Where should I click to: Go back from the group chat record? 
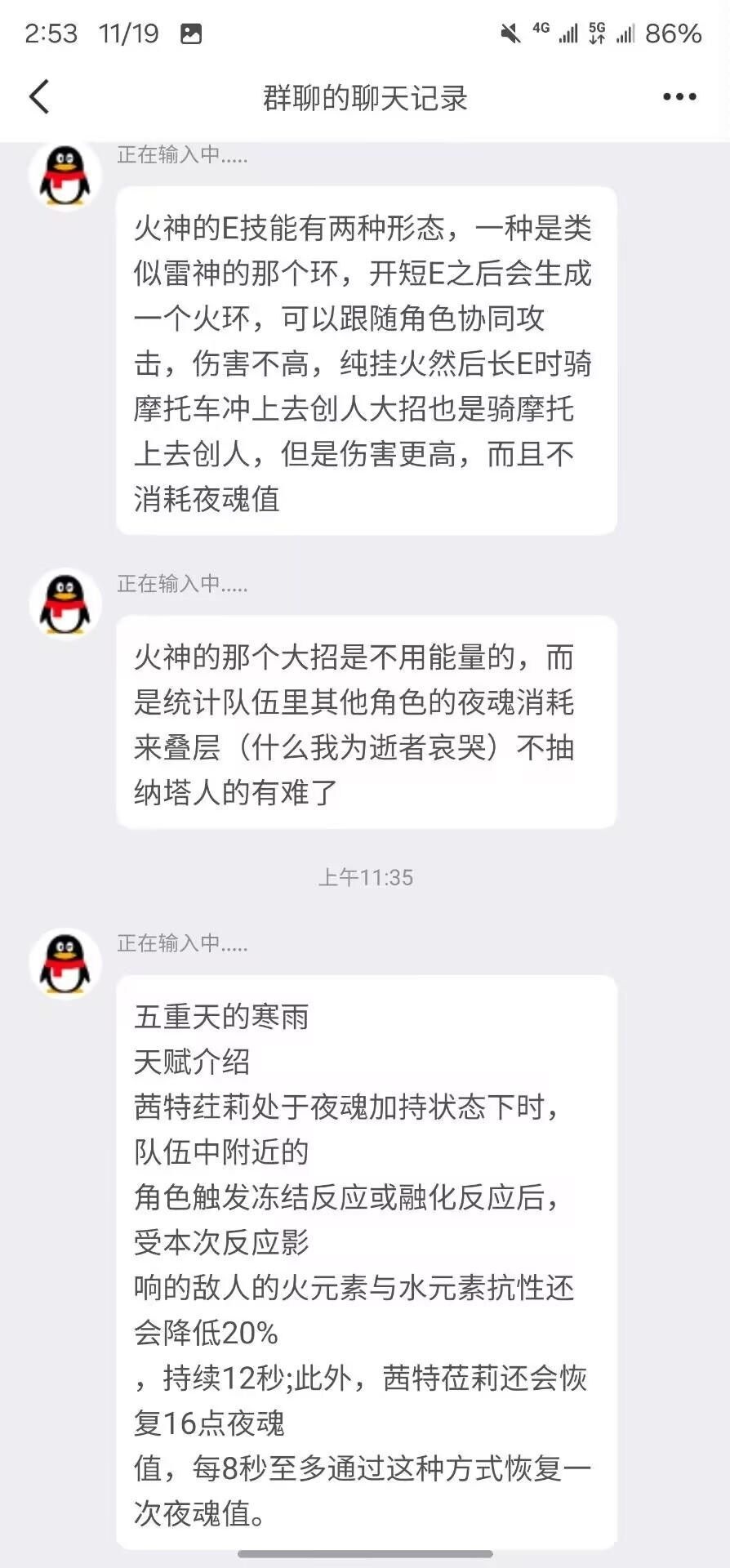[39, 97]
